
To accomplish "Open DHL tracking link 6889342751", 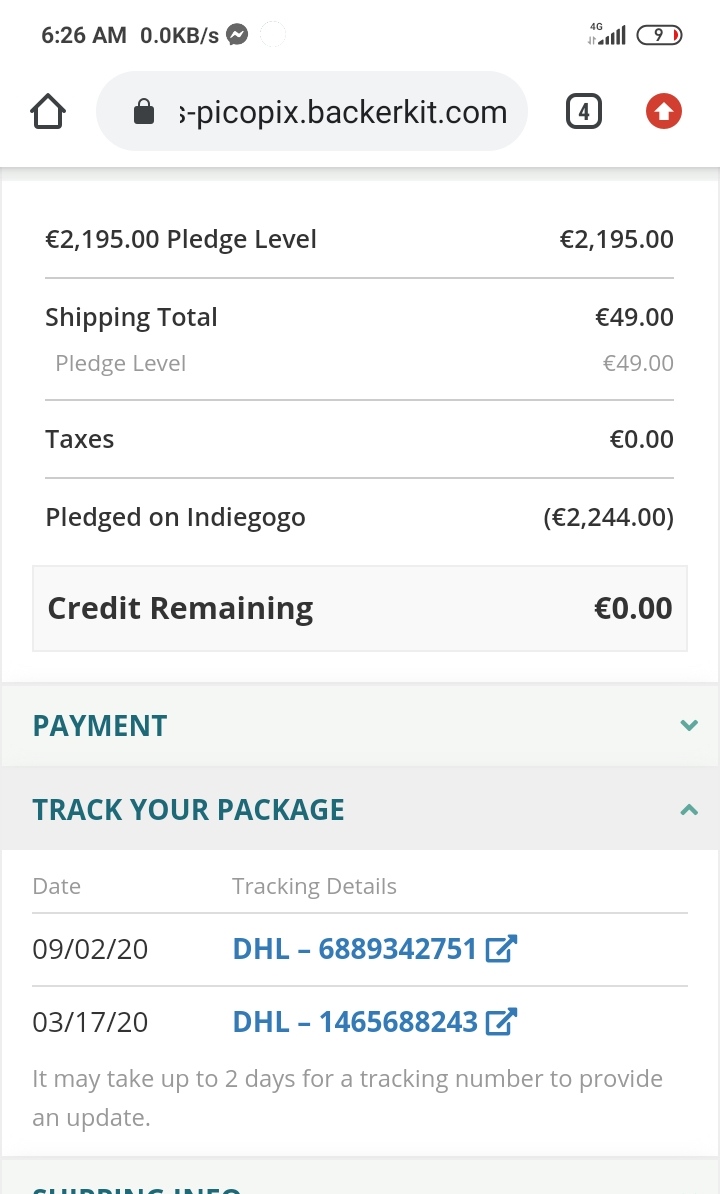I will pyautogui.click(x=374, y=949).
